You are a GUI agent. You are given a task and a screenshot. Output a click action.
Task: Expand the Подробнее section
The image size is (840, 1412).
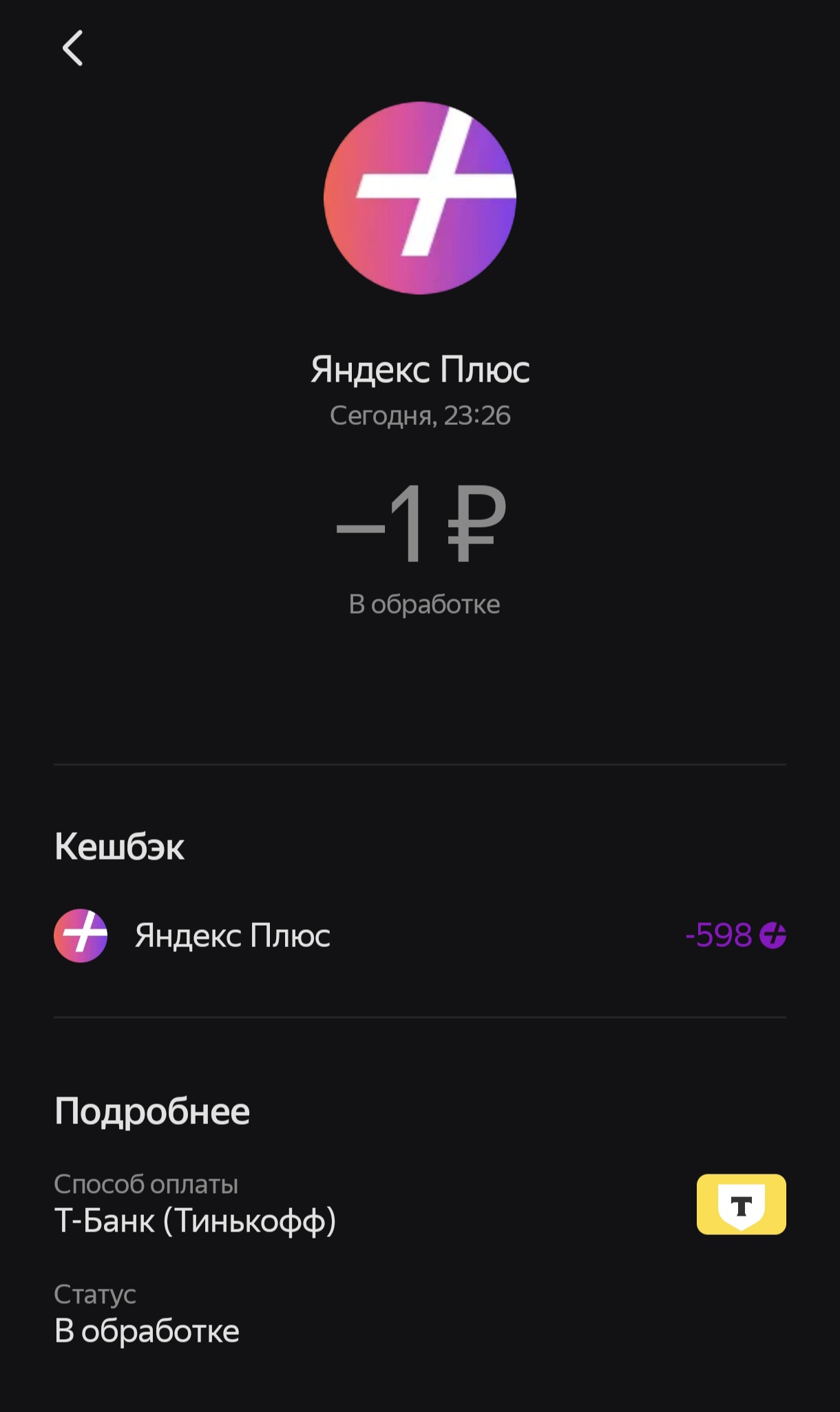click(154, 1111)
